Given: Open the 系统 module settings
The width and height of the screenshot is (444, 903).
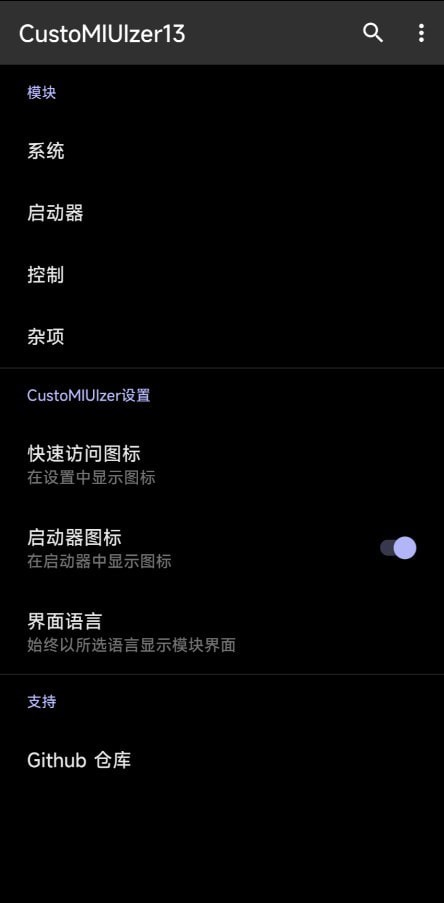Looking at the screenshot, I should pyautogui.click(x=222, y=151).
